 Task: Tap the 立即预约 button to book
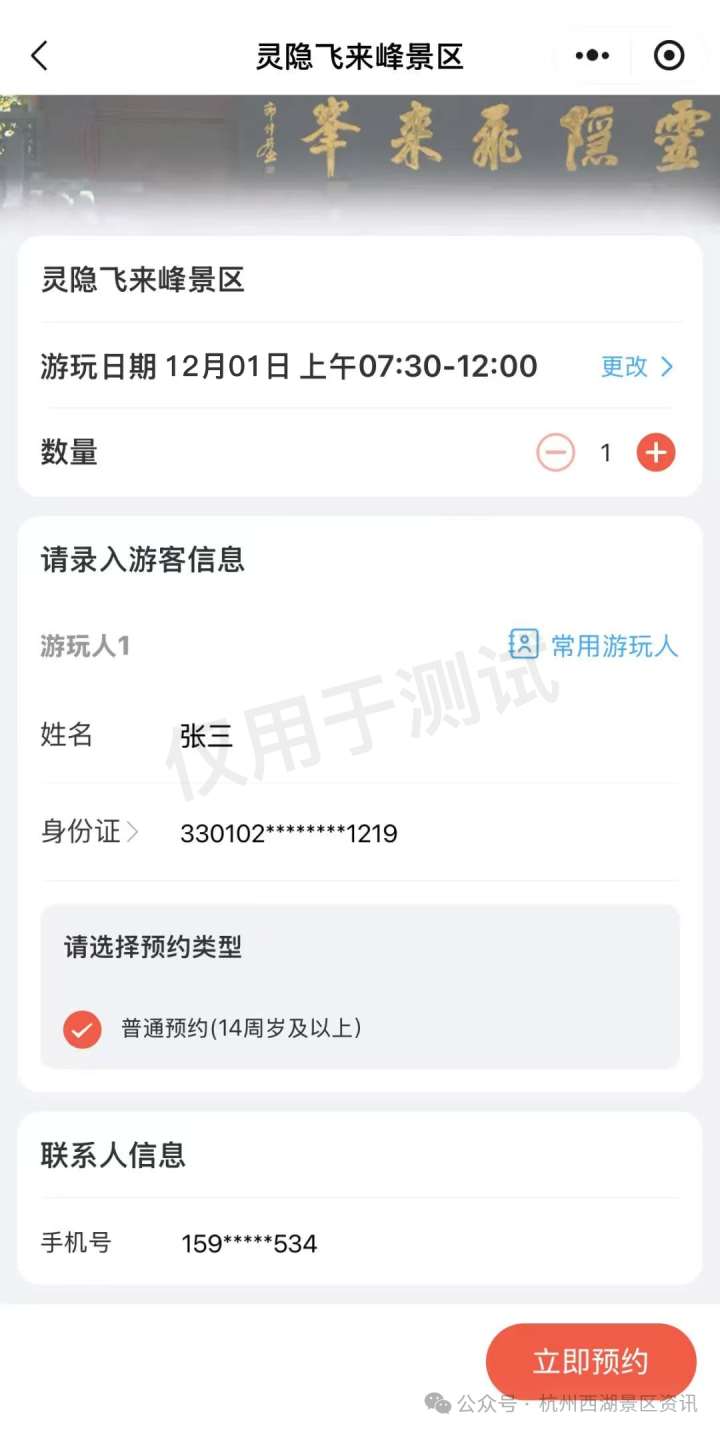591,1361
